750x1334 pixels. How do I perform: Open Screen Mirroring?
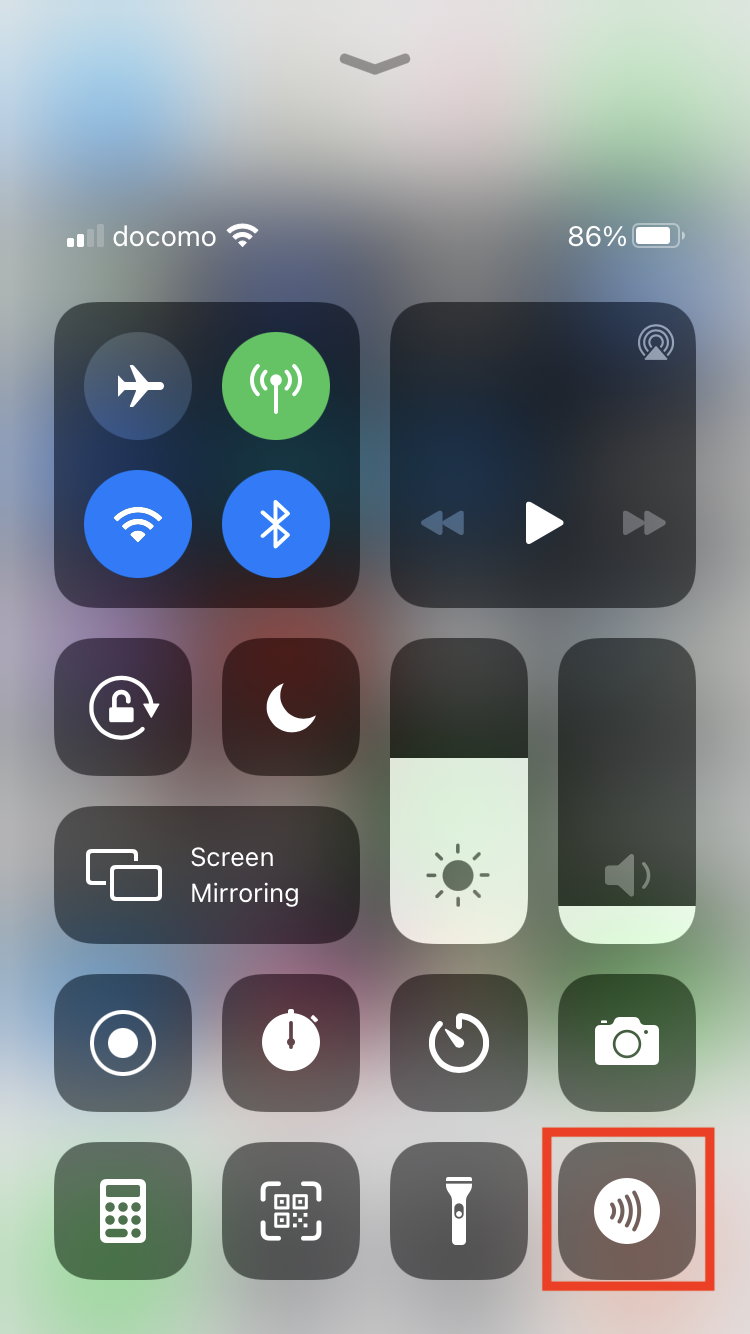point(207,875)
